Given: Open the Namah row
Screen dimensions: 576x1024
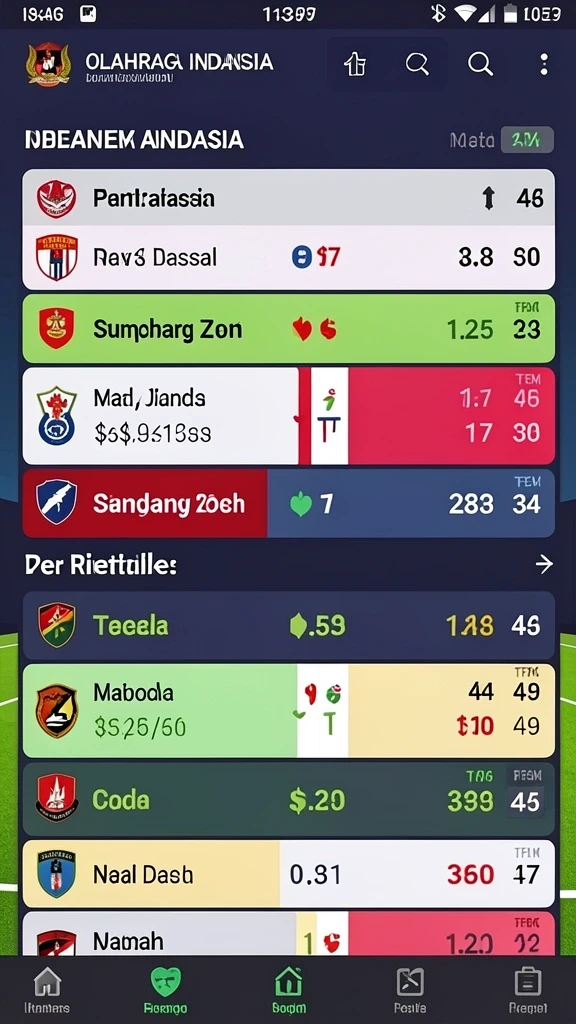Looking at the screenshot, I should (289, 935).
